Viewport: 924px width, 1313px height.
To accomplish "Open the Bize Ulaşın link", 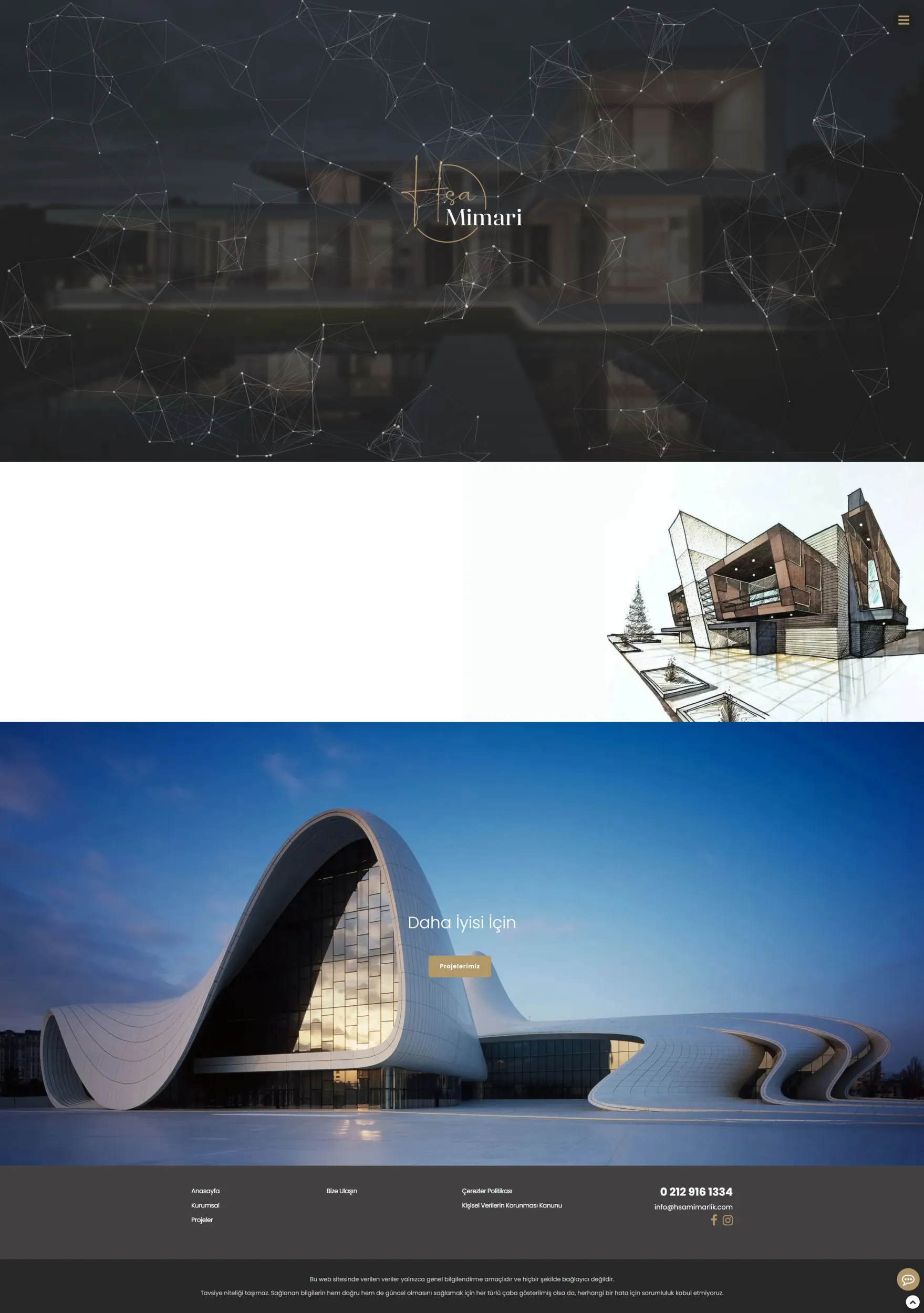I will tap(341, 1191).
